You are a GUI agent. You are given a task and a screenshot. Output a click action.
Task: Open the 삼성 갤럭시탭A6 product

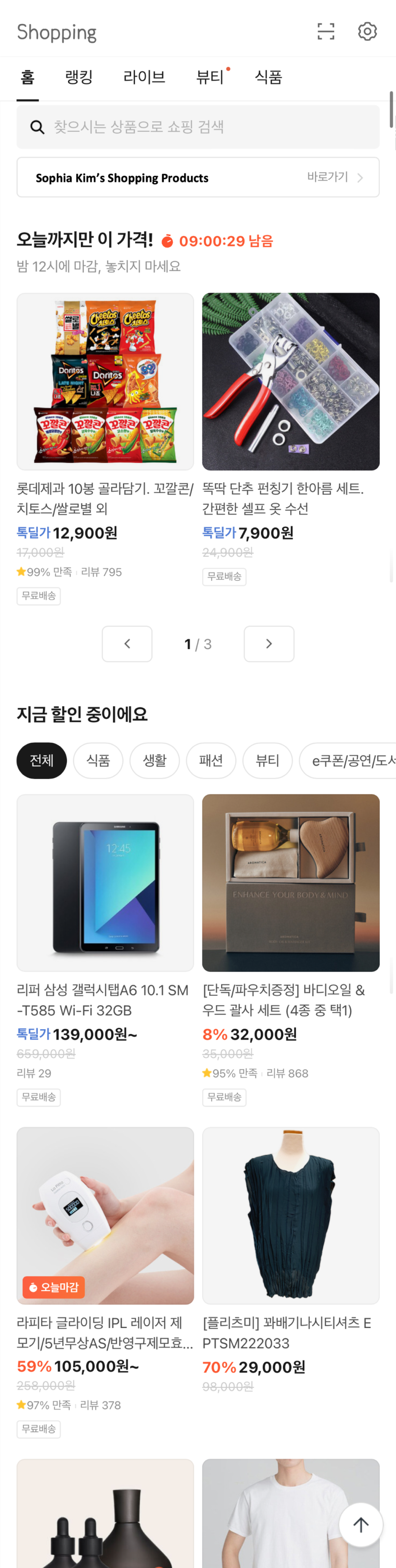pos(105,883)
